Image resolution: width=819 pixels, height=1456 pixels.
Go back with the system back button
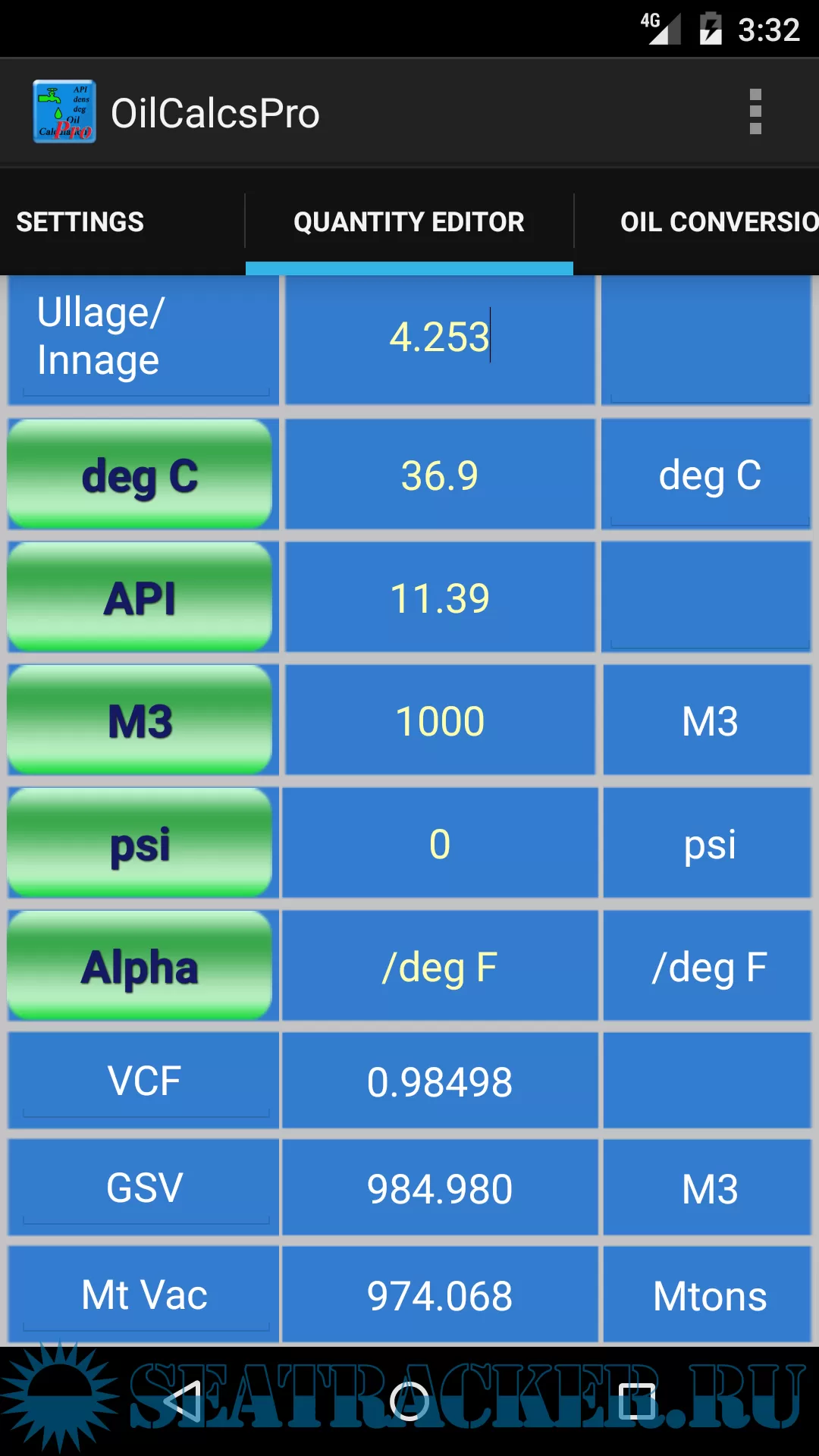pos(182,1401)
